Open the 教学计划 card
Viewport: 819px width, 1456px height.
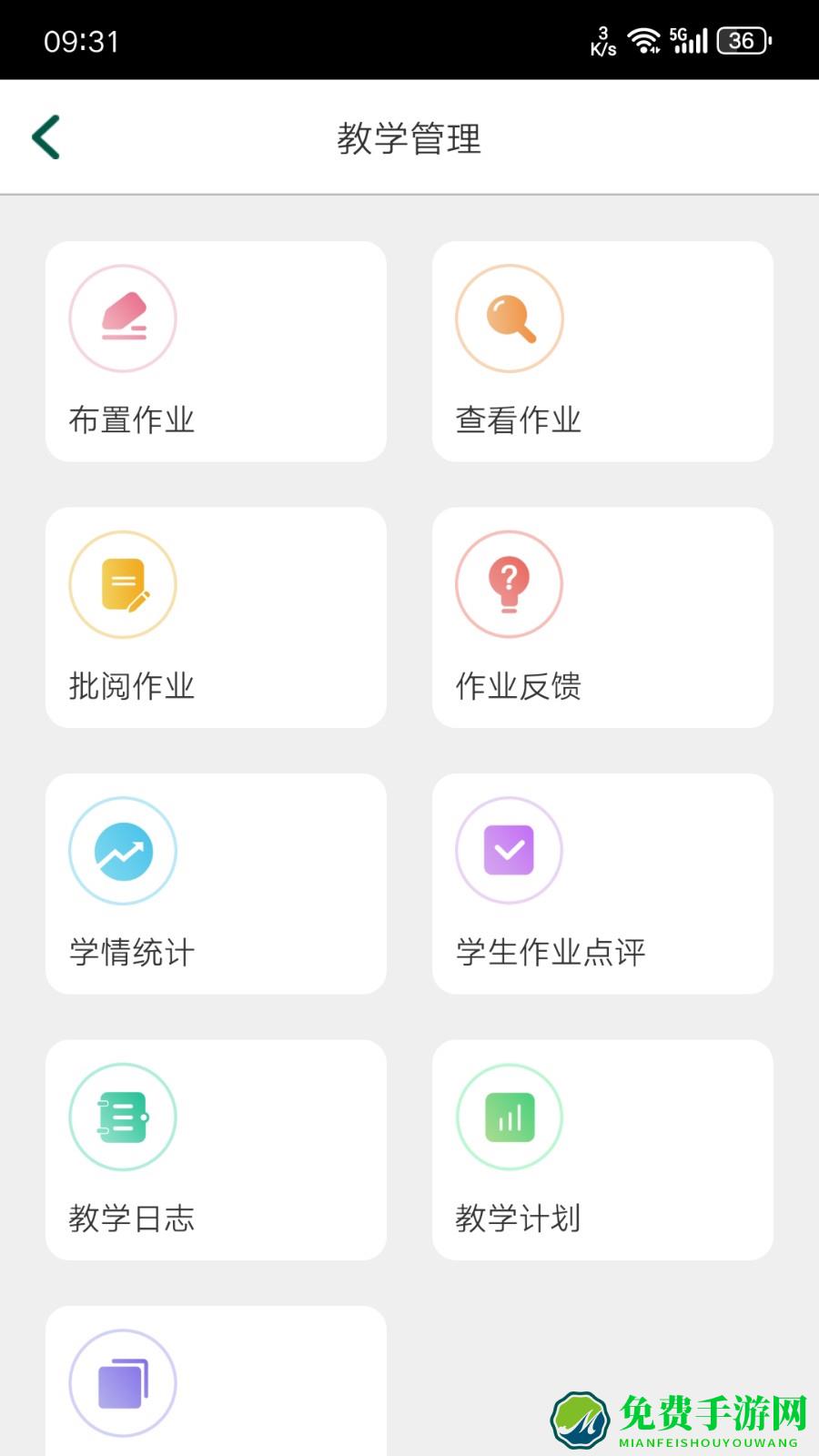click(602, 1150)
